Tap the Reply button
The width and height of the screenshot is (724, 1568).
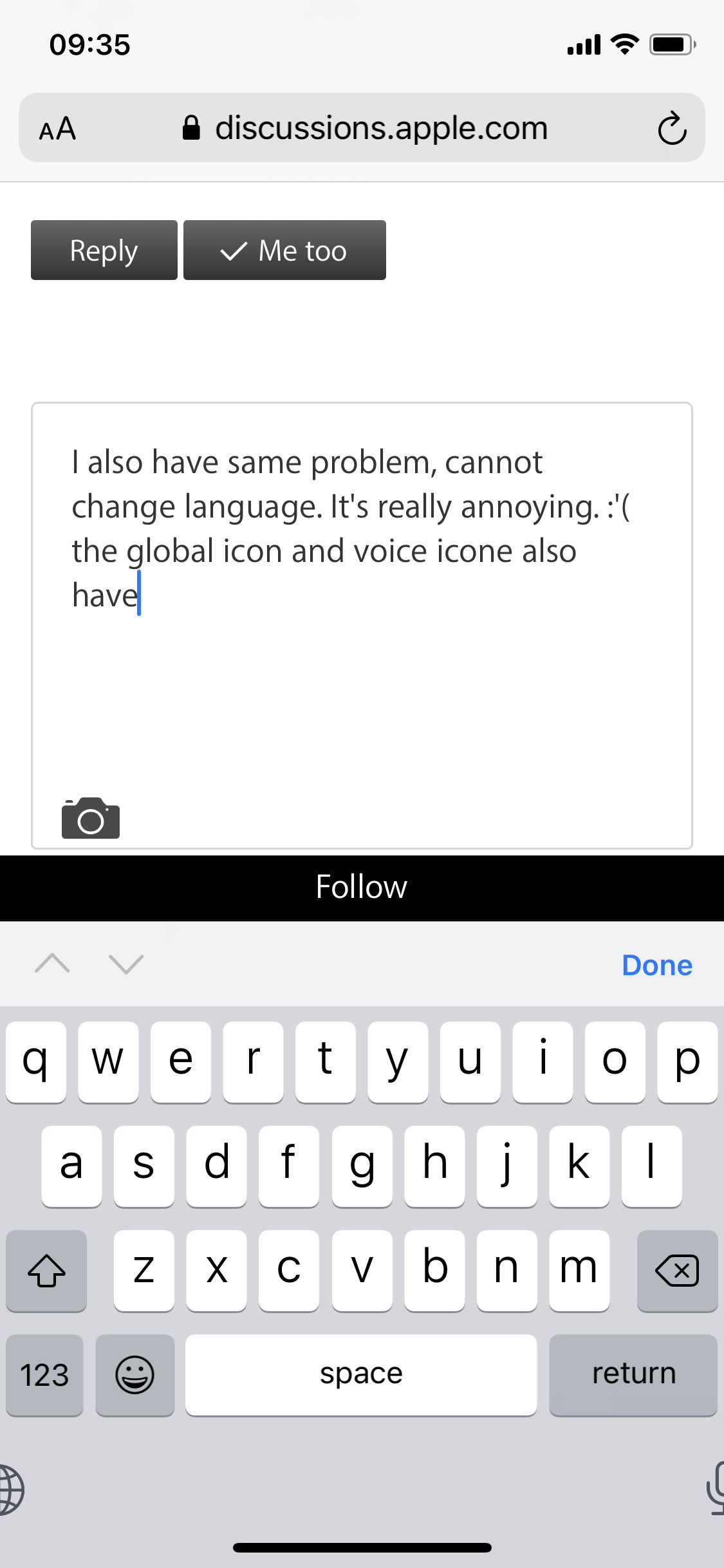104,250
